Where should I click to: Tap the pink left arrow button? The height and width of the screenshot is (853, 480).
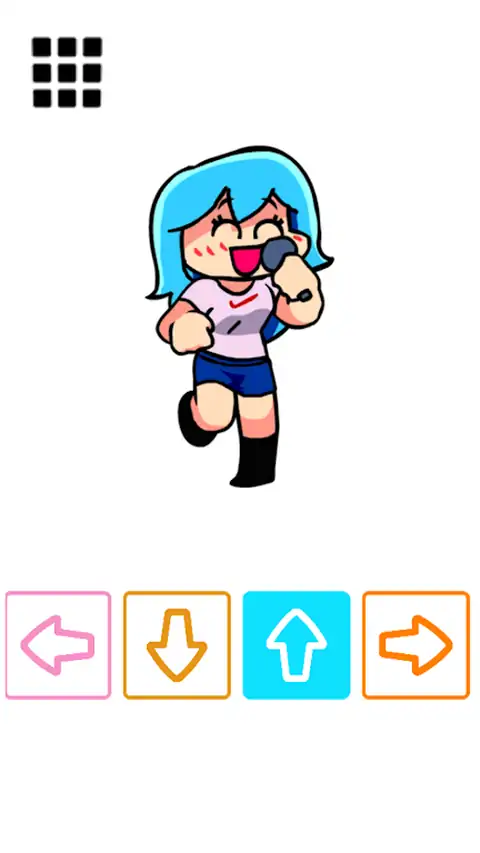click(x=58, y=645)
